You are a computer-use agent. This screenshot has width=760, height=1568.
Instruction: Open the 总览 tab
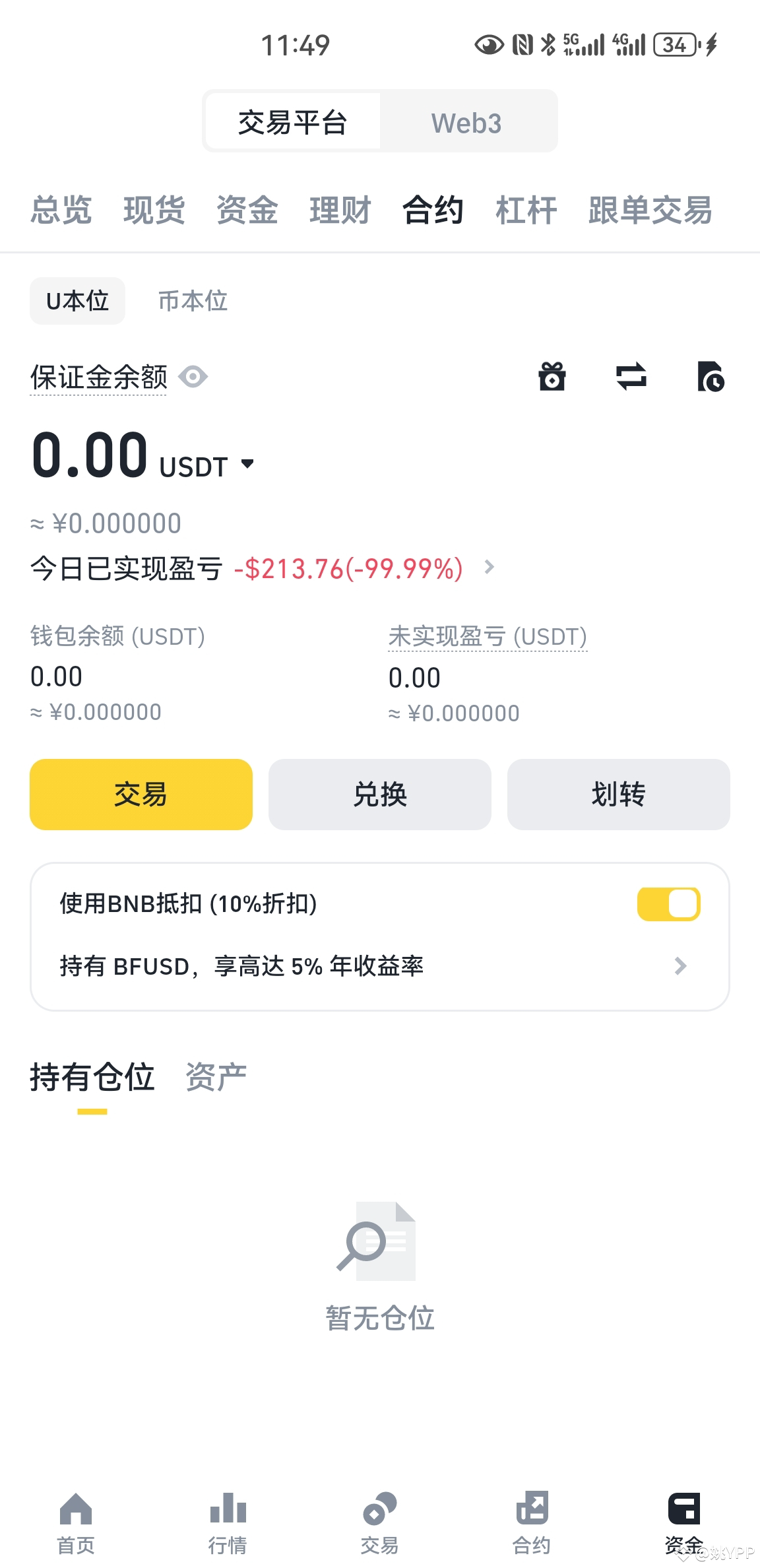[61, 211]
